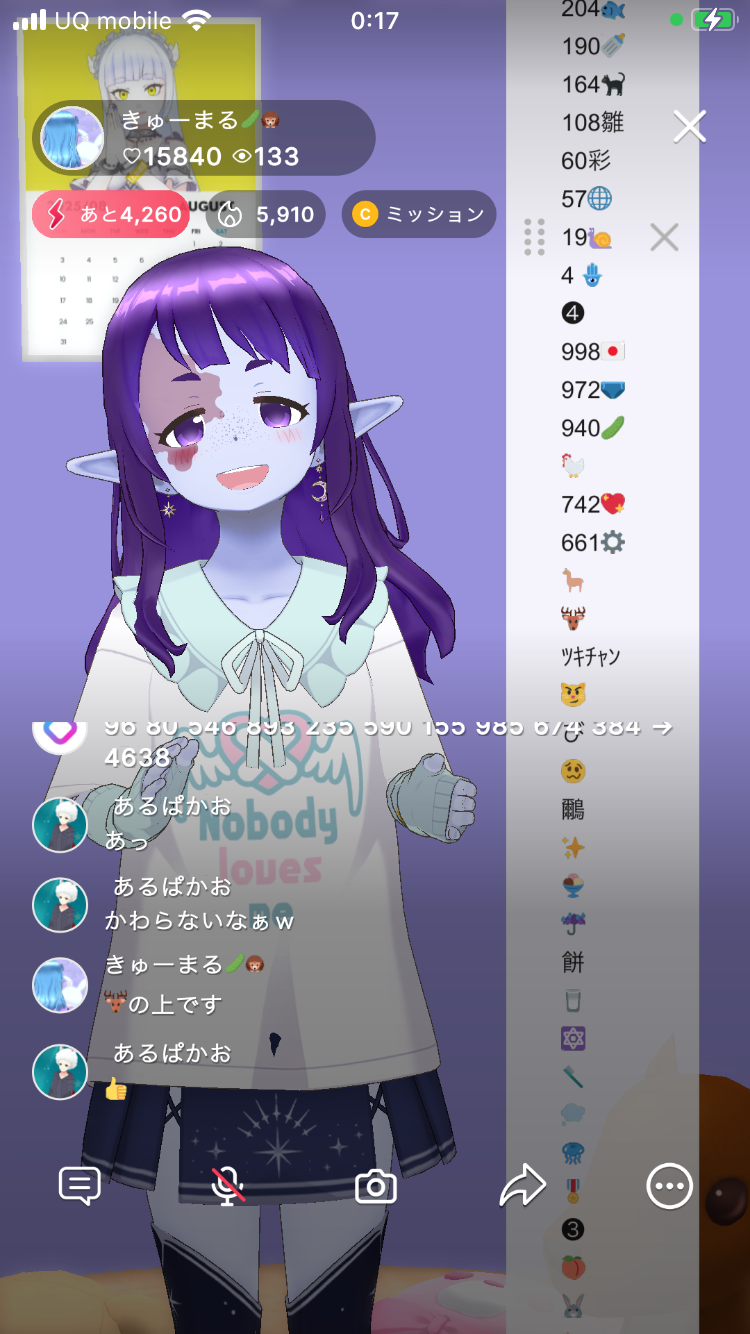The height and width of the screenshot is (1334, 750).
Task: Dismiss the emoji list overlay panel
Action: pyautogui.click(x=664, y=237)
